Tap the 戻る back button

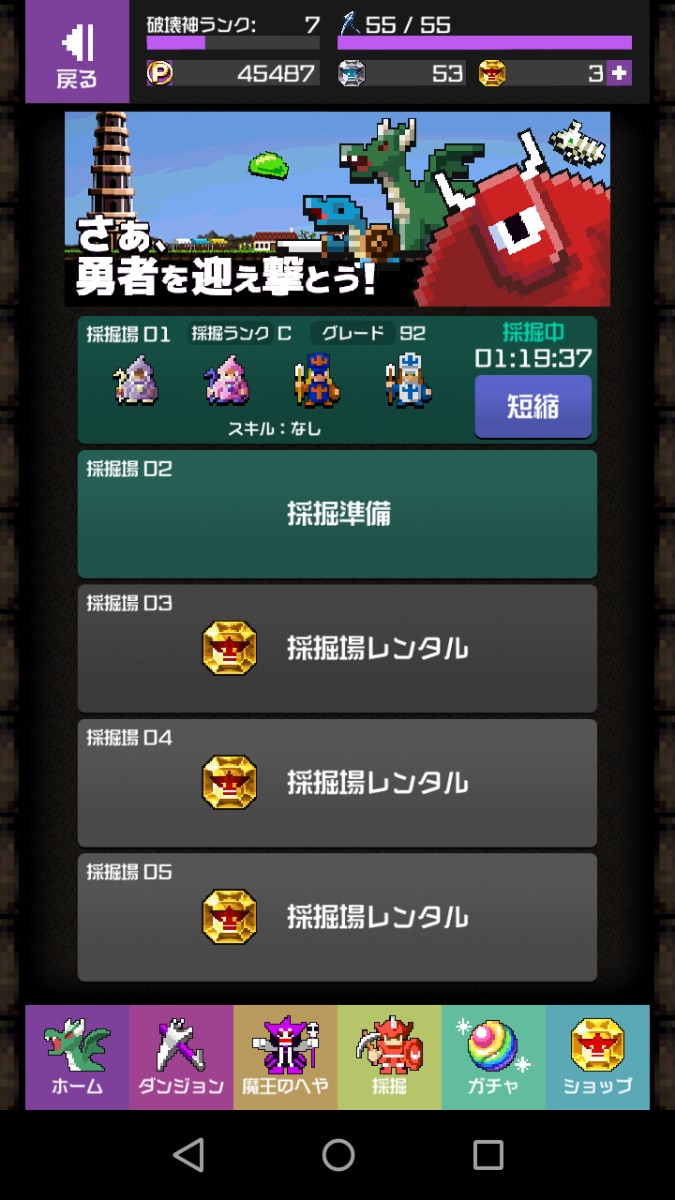(77, 54)
